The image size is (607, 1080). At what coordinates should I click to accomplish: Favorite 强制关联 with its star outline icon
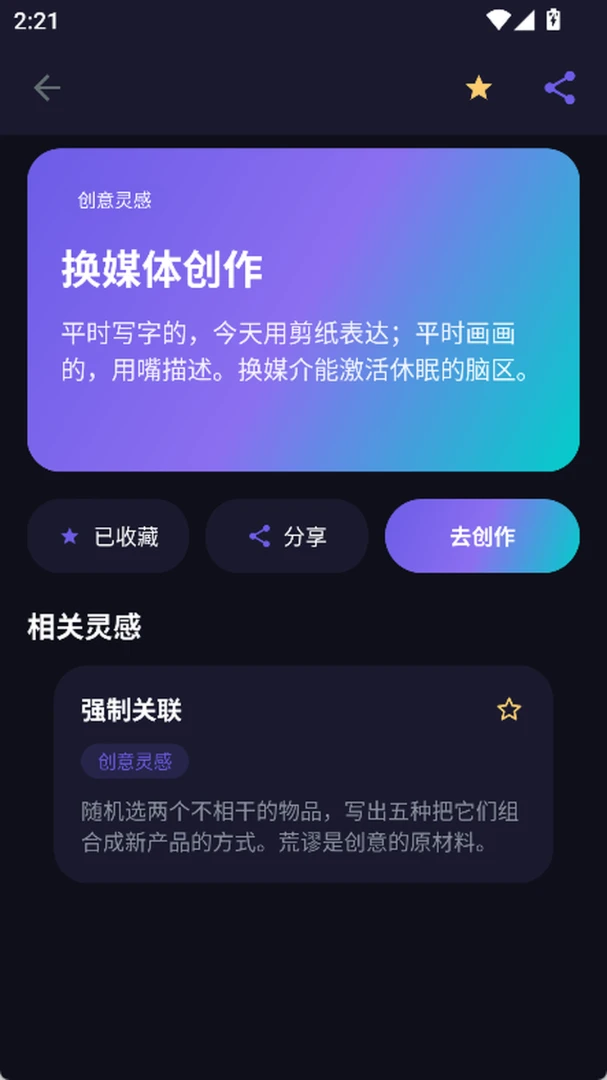(x=508, y=709)
